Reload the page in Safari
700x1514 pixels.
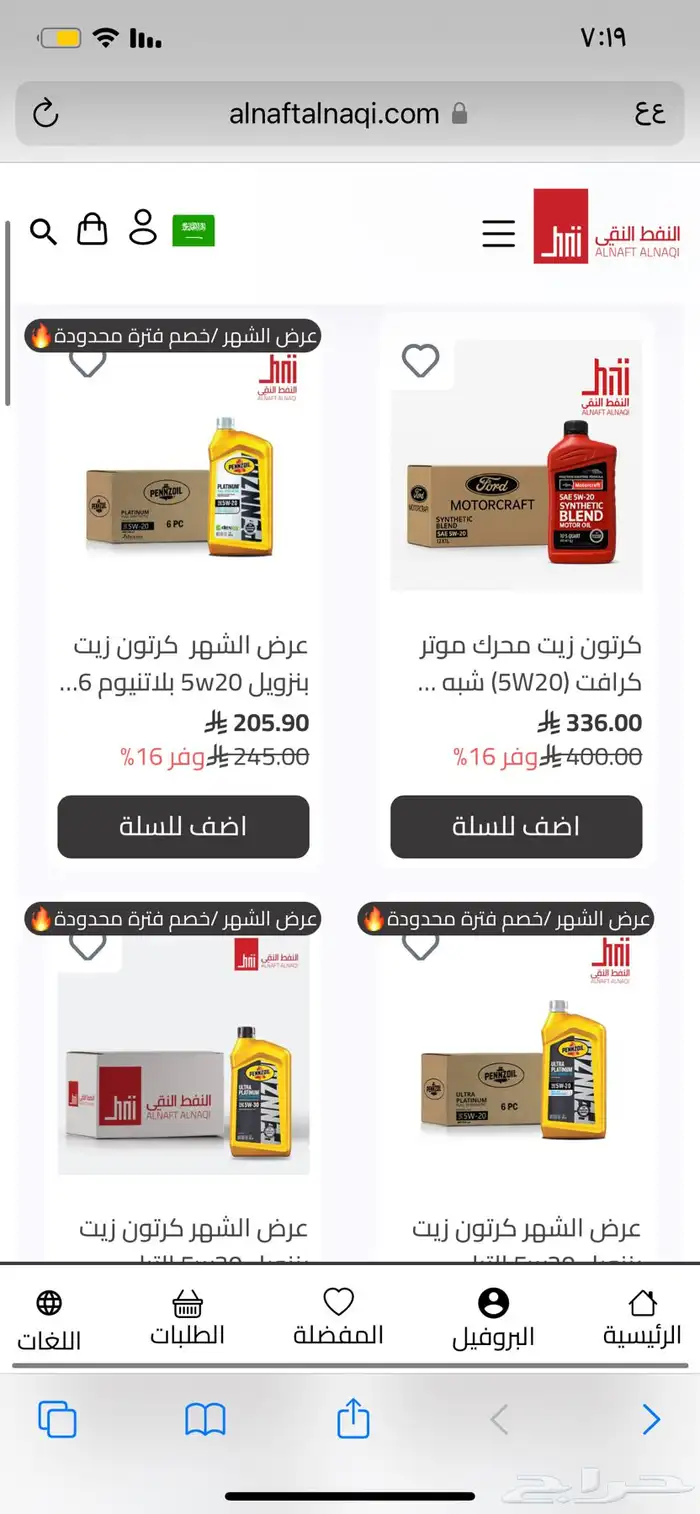coord(46,114)
